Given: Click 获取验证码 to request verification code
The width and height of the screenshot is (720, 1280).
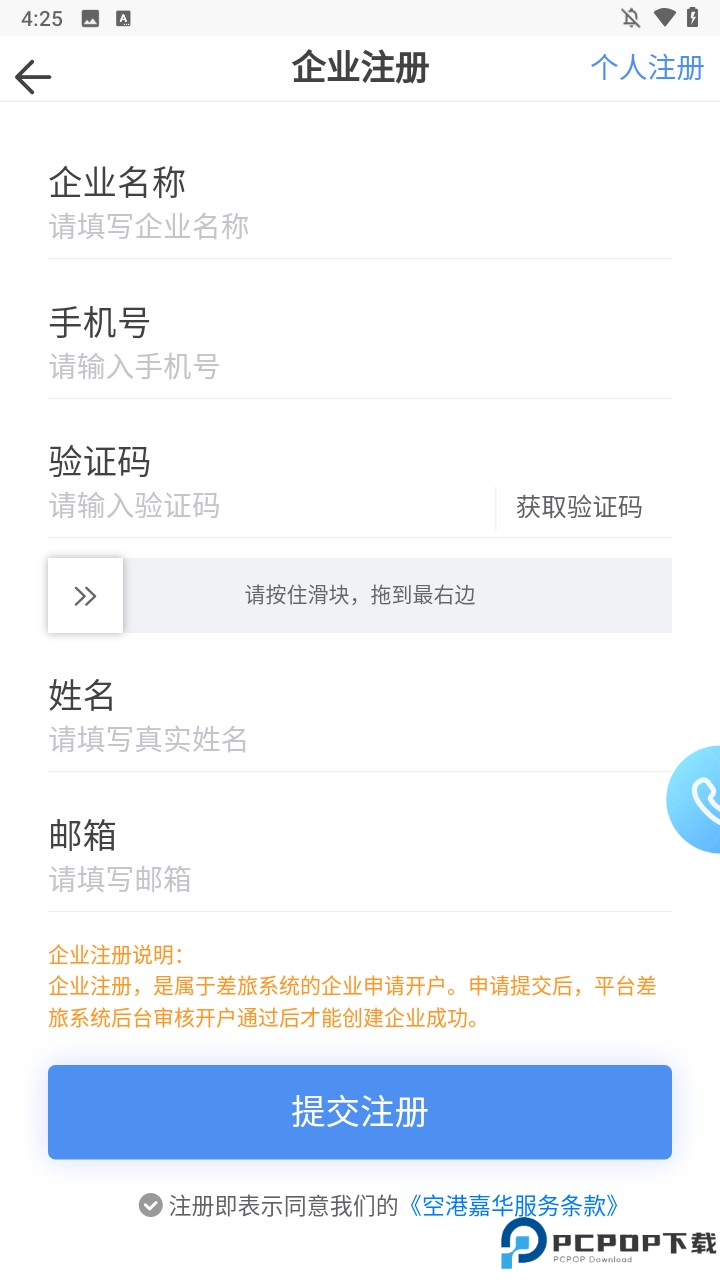Looking at the screenshot, I should pos(581,507).
